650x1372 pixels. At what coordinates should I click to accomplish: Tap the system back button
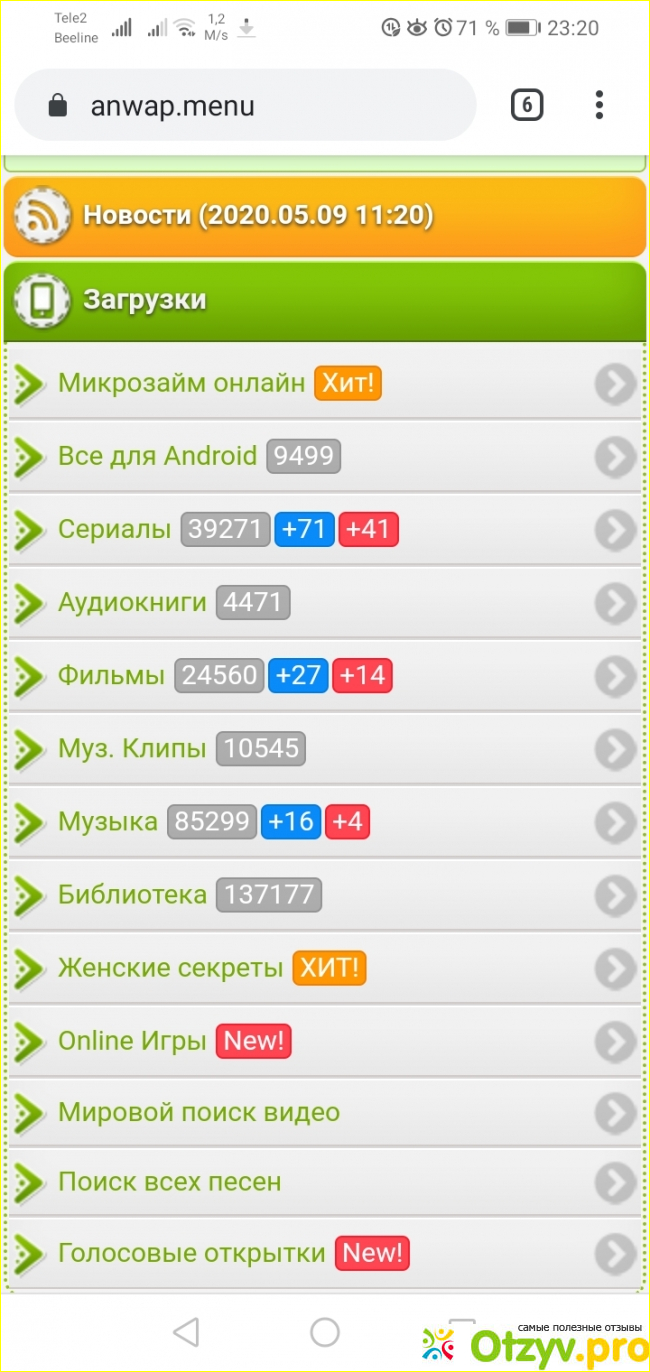pyautogui.click(x=186, y=1332)
